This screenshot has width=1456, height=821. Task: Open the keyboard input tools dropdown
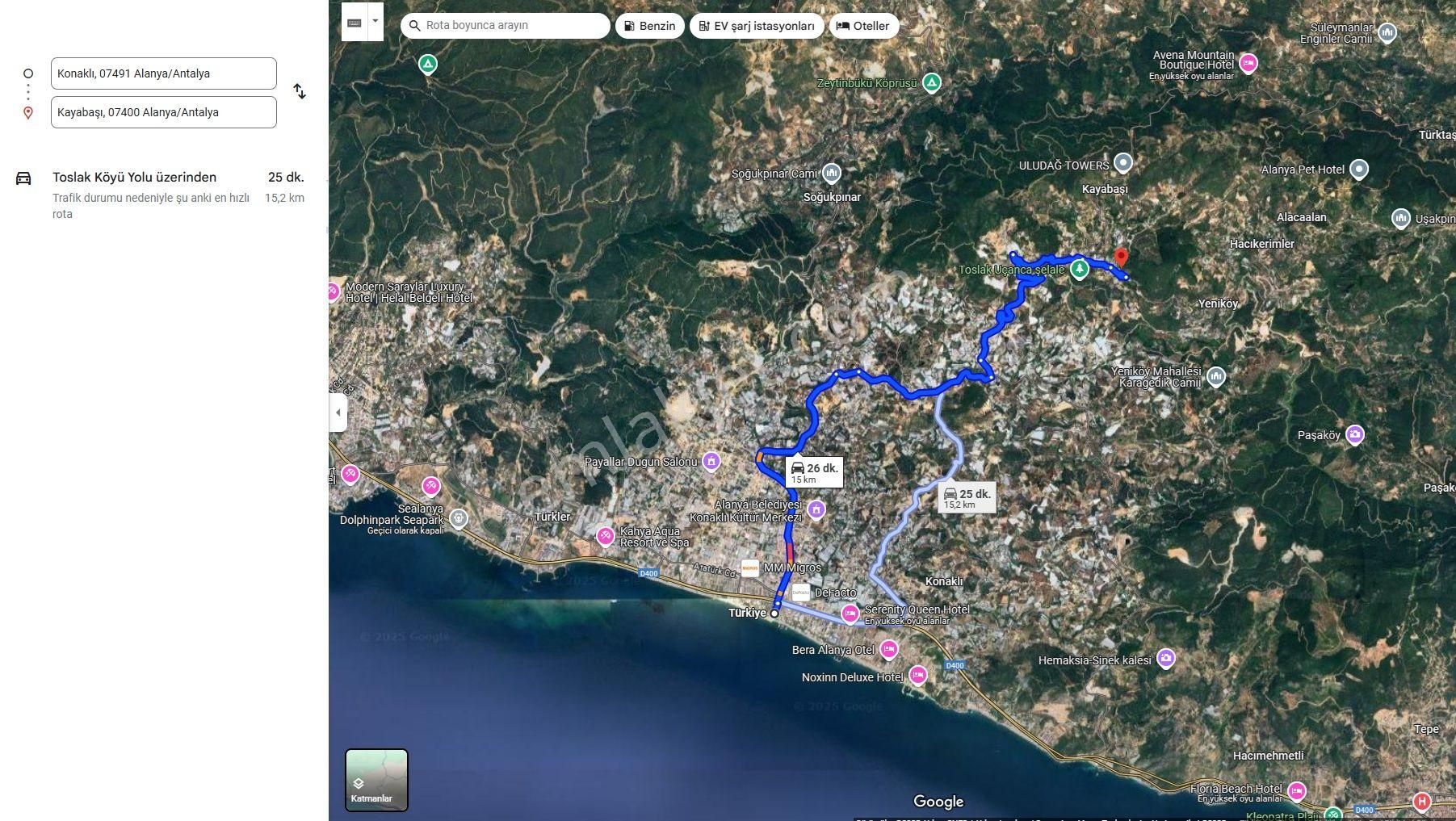point(376,22)
